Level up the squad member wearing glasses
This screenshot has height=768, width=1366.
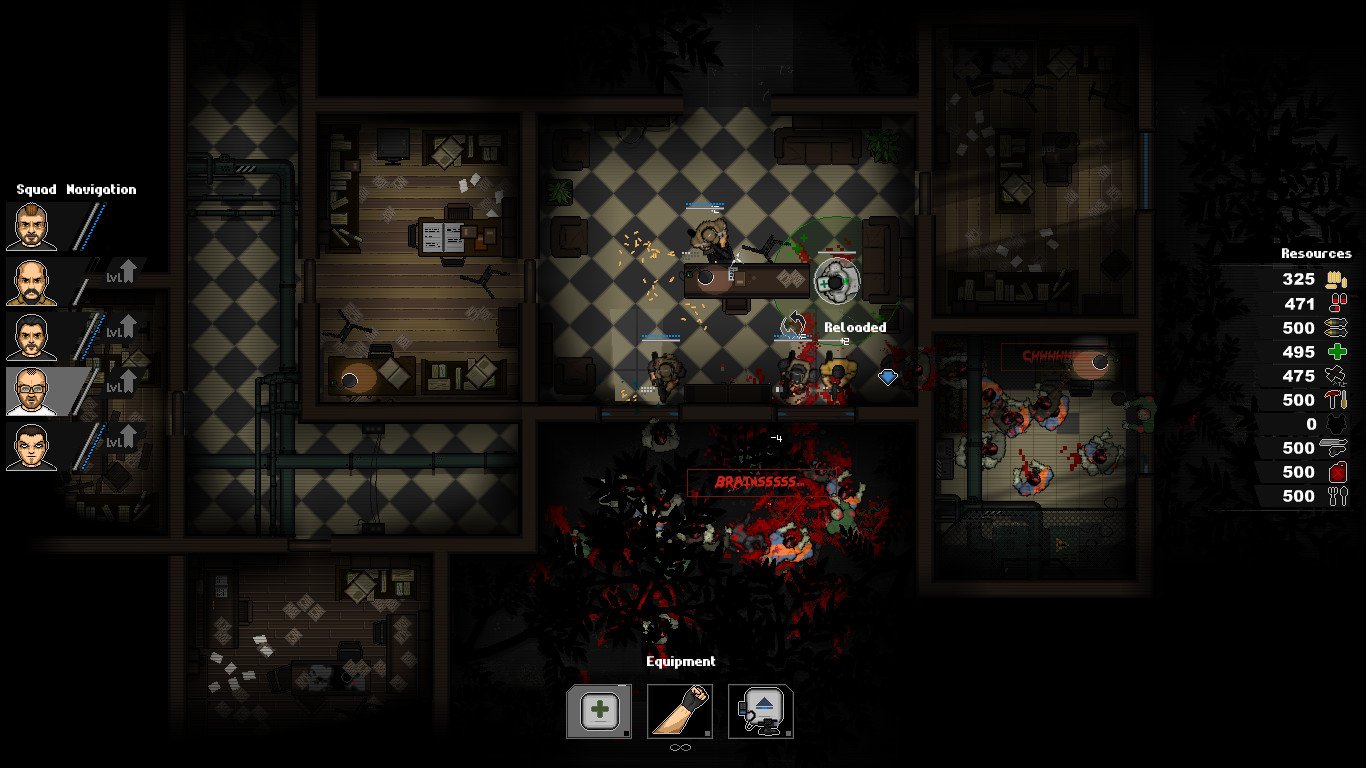122,382
